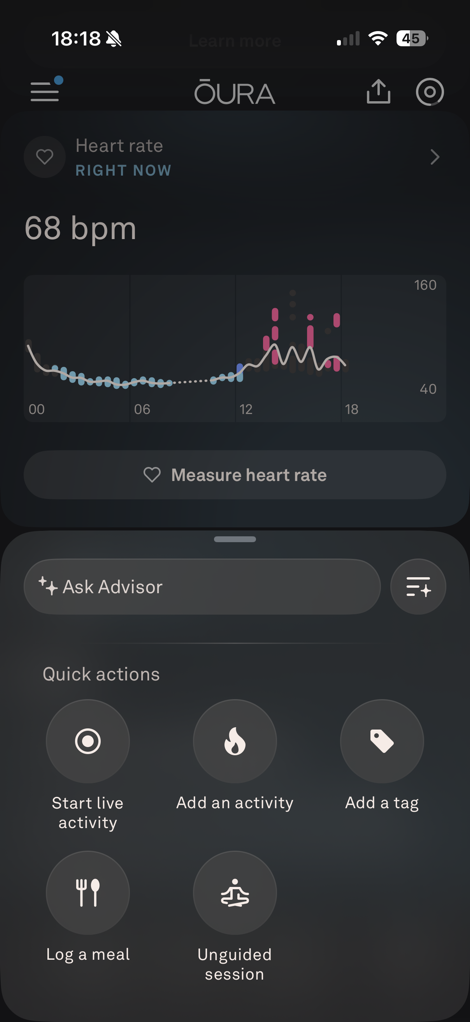Open the hamburger menu
This screenshot has width=470, height=1022.
(x=45, y=91)
